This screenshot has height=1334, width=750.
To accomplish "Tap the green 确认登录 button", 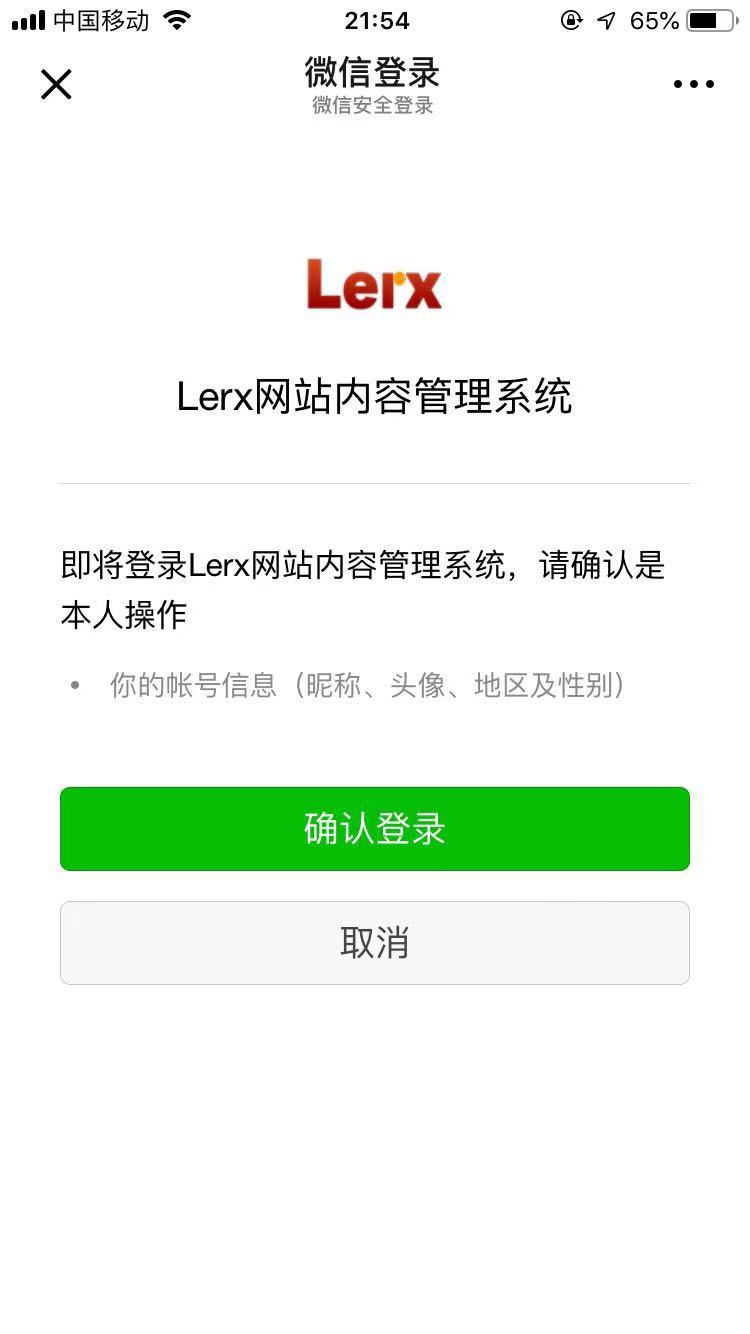I will [374, 829].
